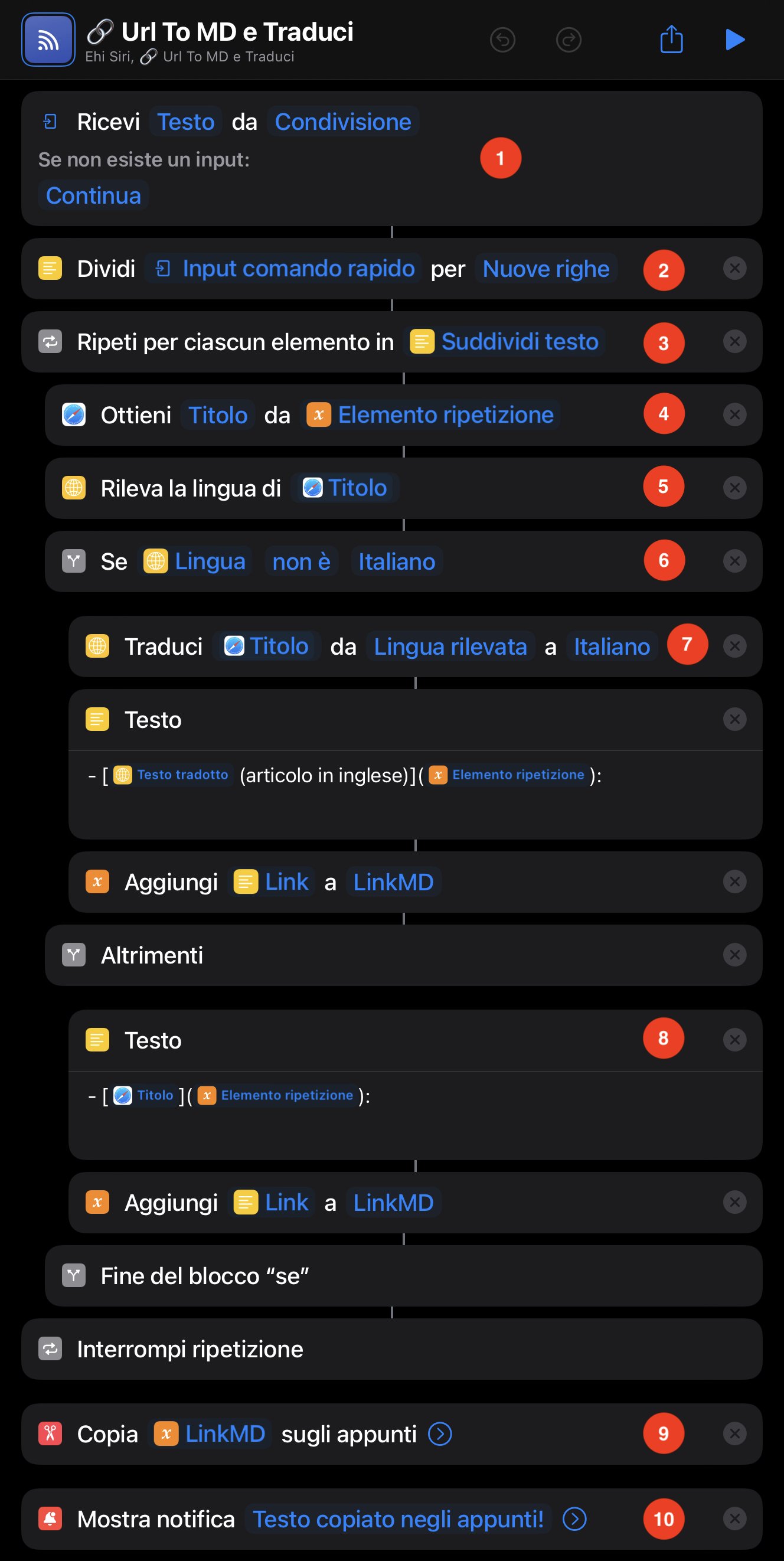The height and width of the screenshot is (1561, 784).
Task: Run the shortcut with the play button
Action: [734, 40]
